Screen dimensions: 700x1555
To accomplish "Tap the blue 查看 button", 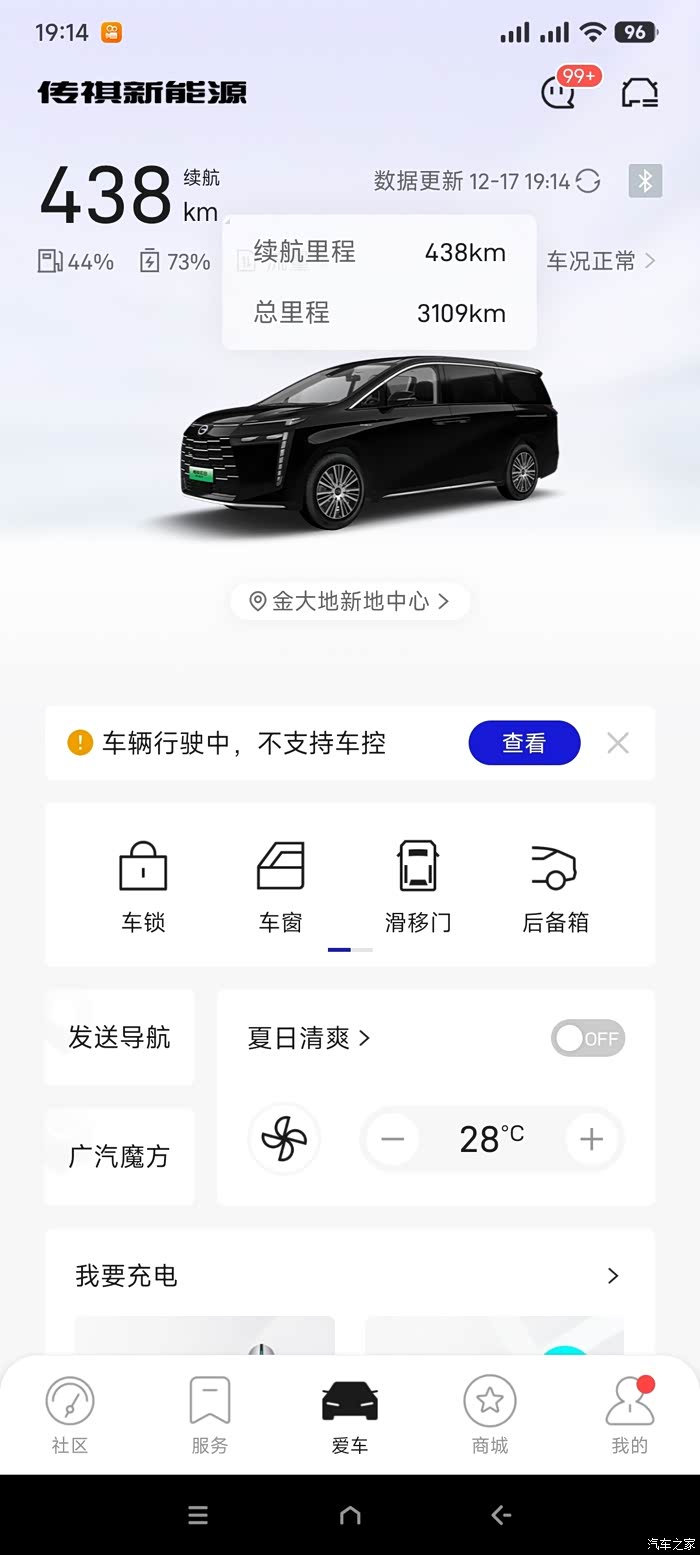I will tap(524, 743).
